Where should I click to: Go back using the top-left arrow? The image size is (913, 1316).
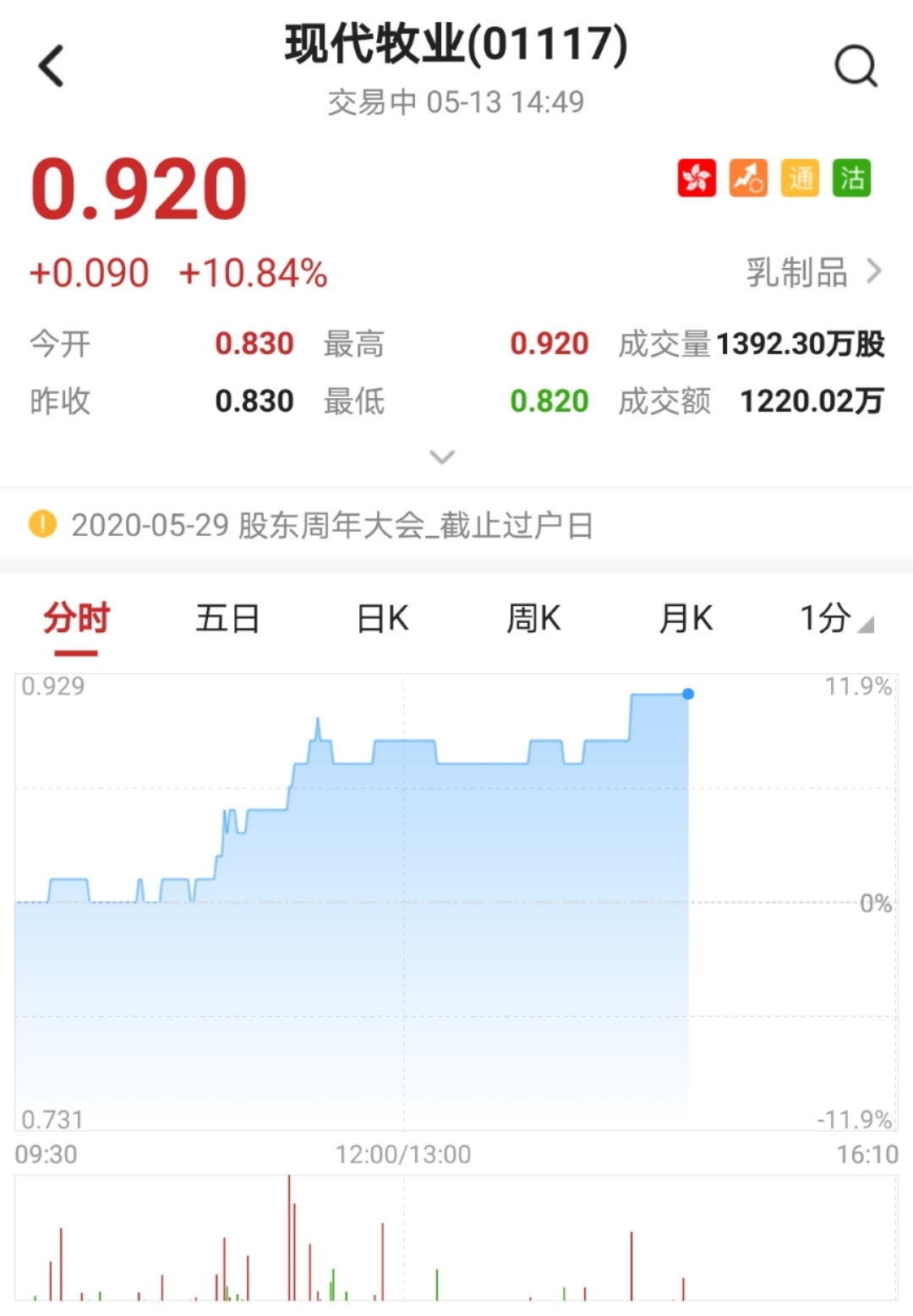[x=52, y=66]
